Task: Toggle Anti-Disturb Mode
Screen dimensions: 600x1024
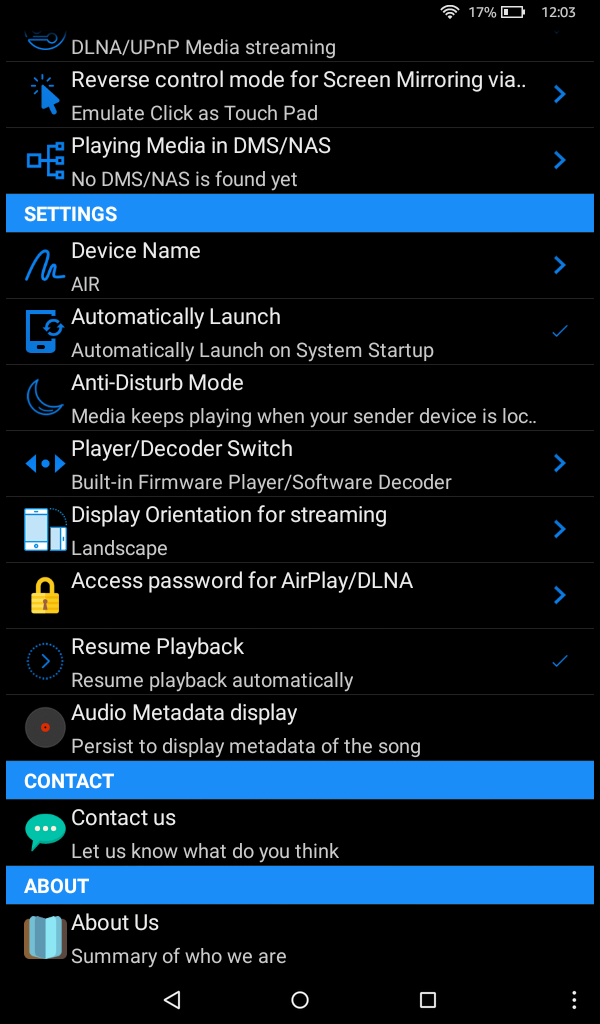Action: coord(298,398)
